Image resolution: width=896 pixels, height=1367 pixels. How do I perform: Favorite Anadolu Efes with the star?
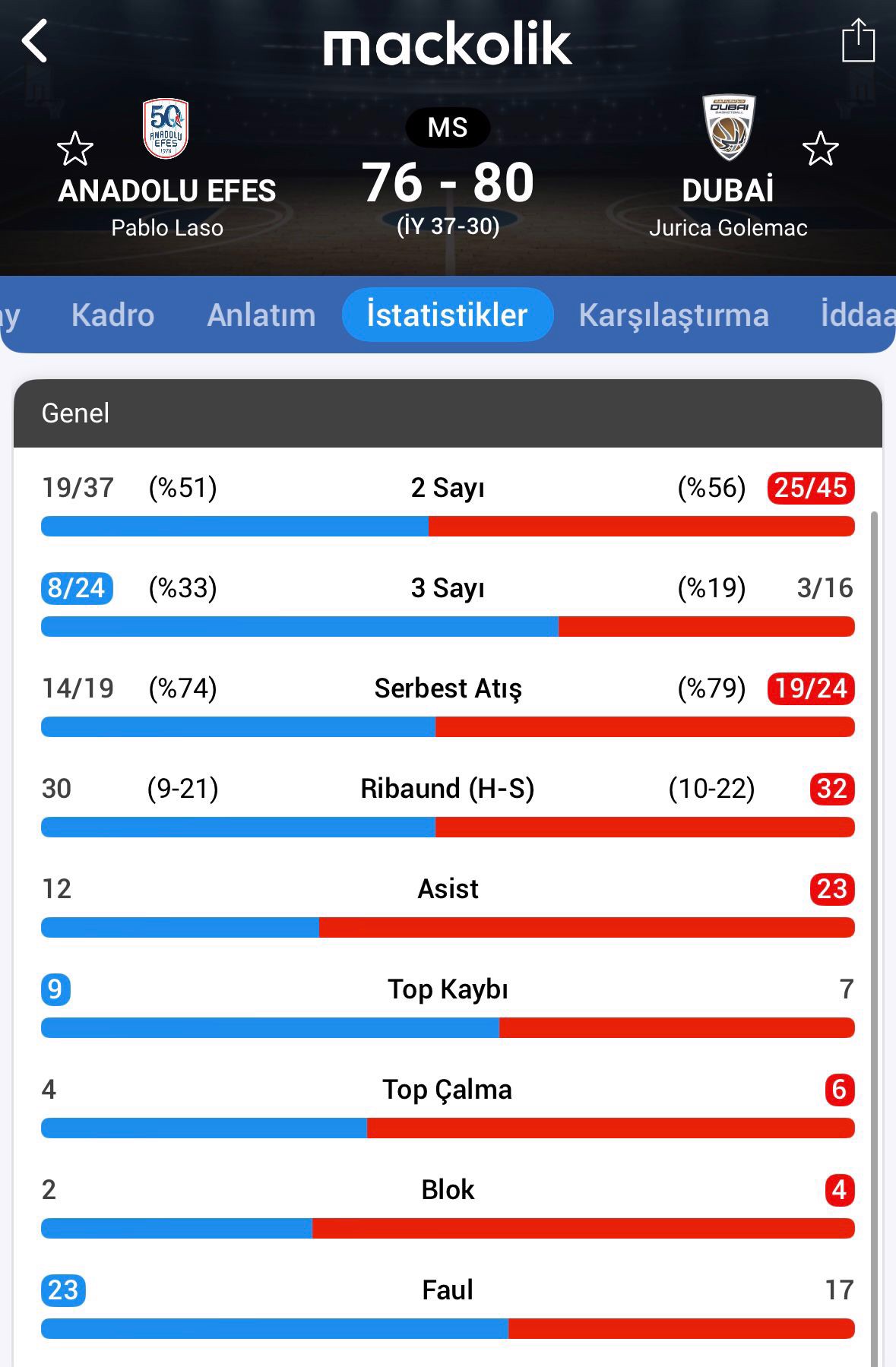pos(75,149)
